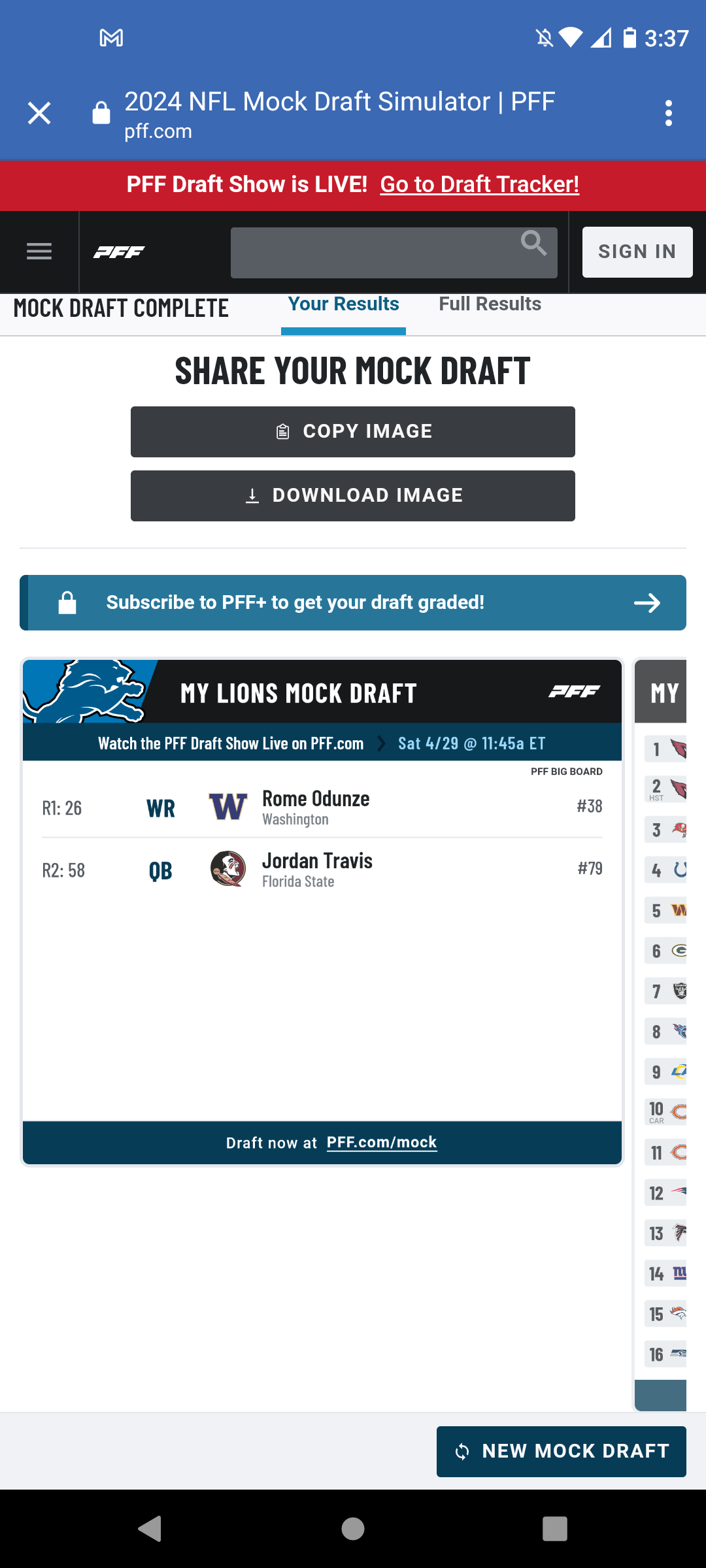Select the Your Results tab
Image resolution: width=706 pixels, height=1568 pixels.
click(x=343, y=304)
